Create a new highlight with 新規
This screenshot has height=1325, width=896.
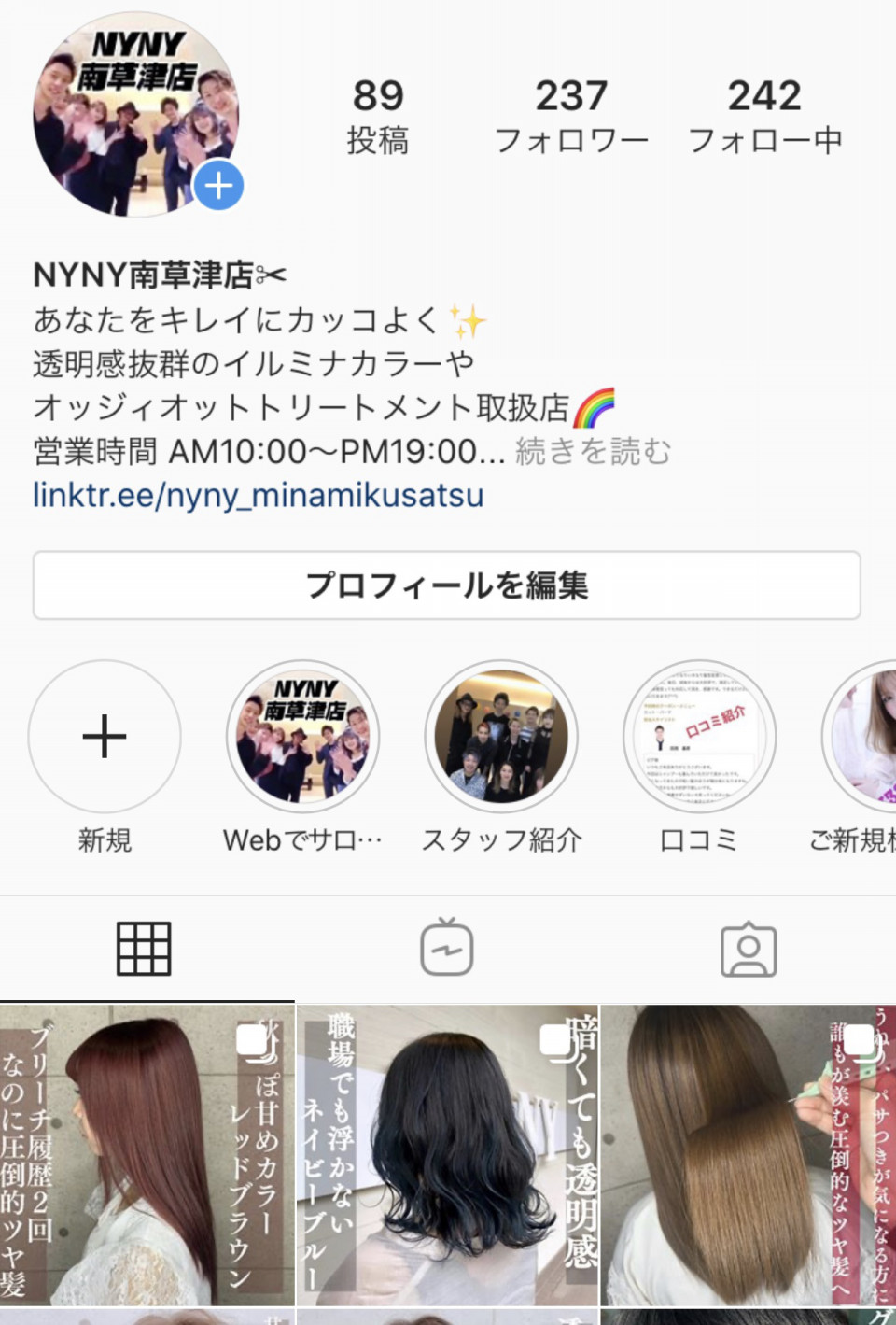click(x=105, y=738)
